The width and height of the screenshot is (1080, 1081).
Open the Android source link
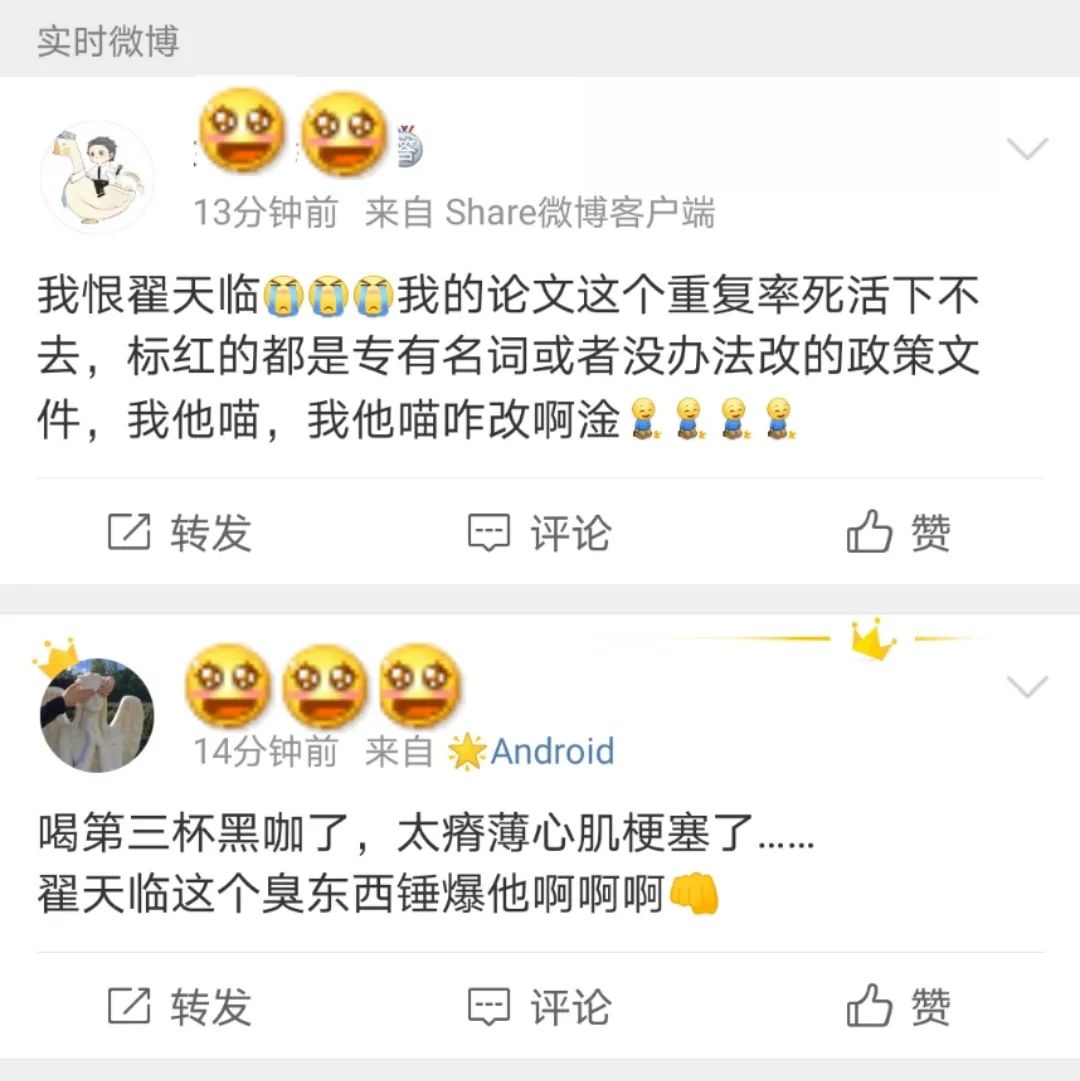[x=551, y=751]
